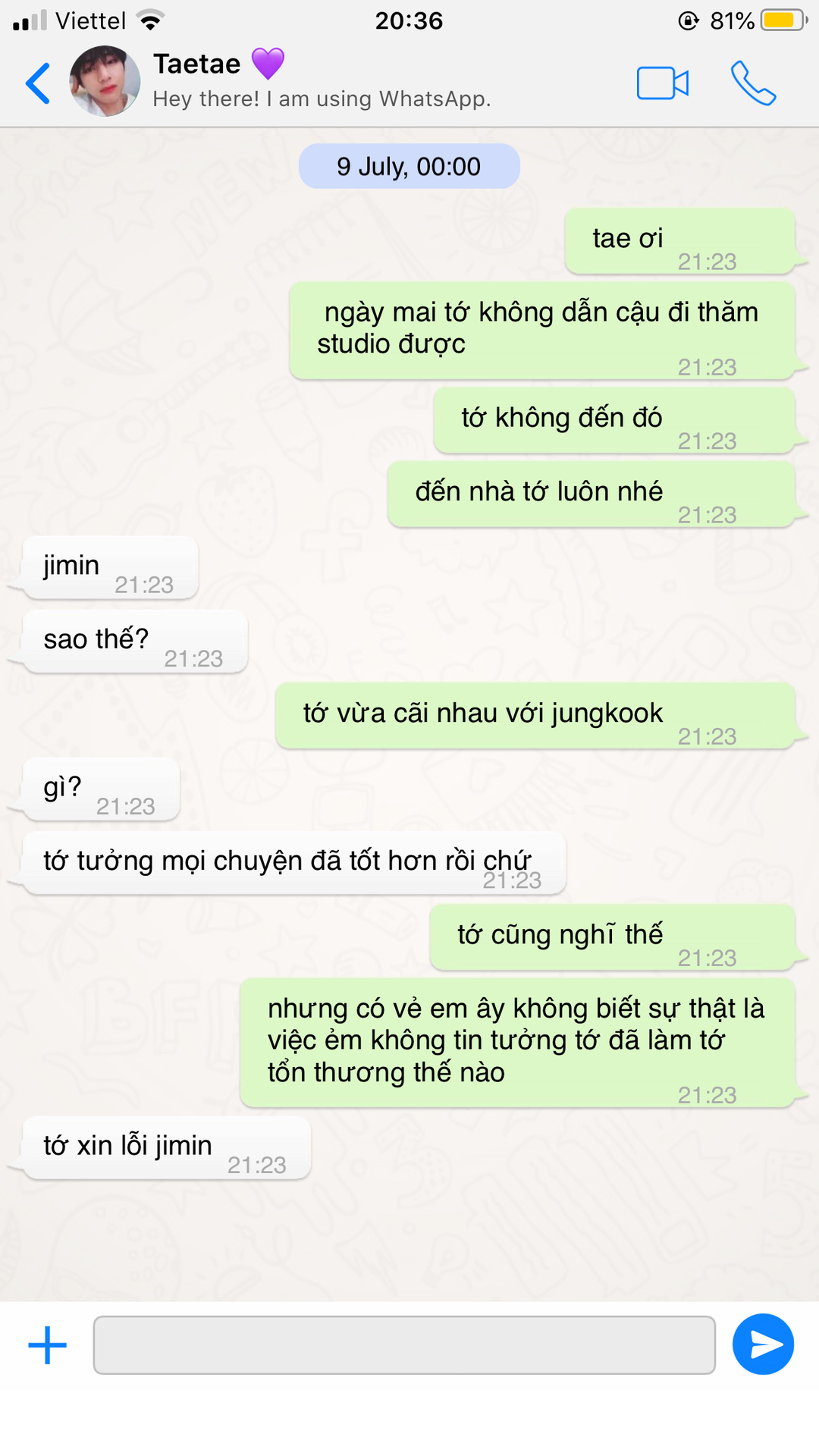The image size is (819, 1456).
Task: Start a voice call with Taetae
Action: click(x=753, y=83)
